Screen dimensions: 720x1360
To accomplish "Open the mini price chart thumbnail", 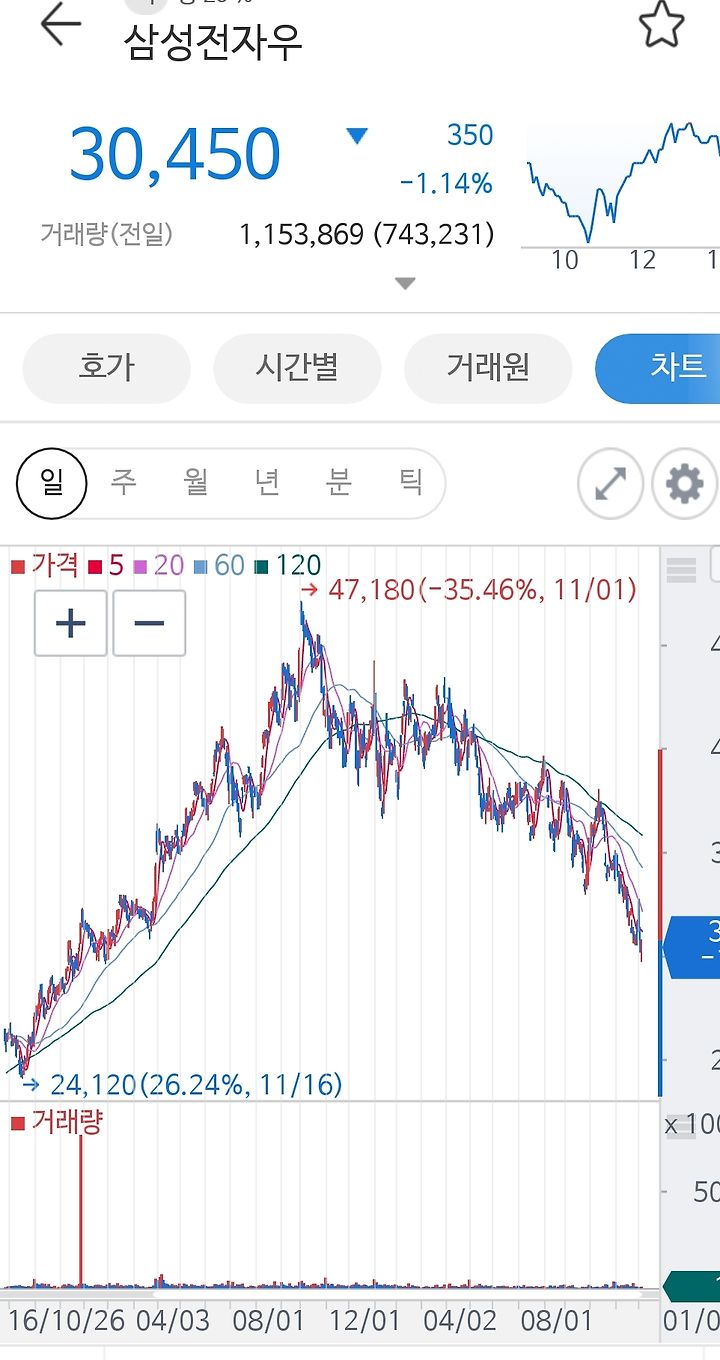I will [622, 190].
